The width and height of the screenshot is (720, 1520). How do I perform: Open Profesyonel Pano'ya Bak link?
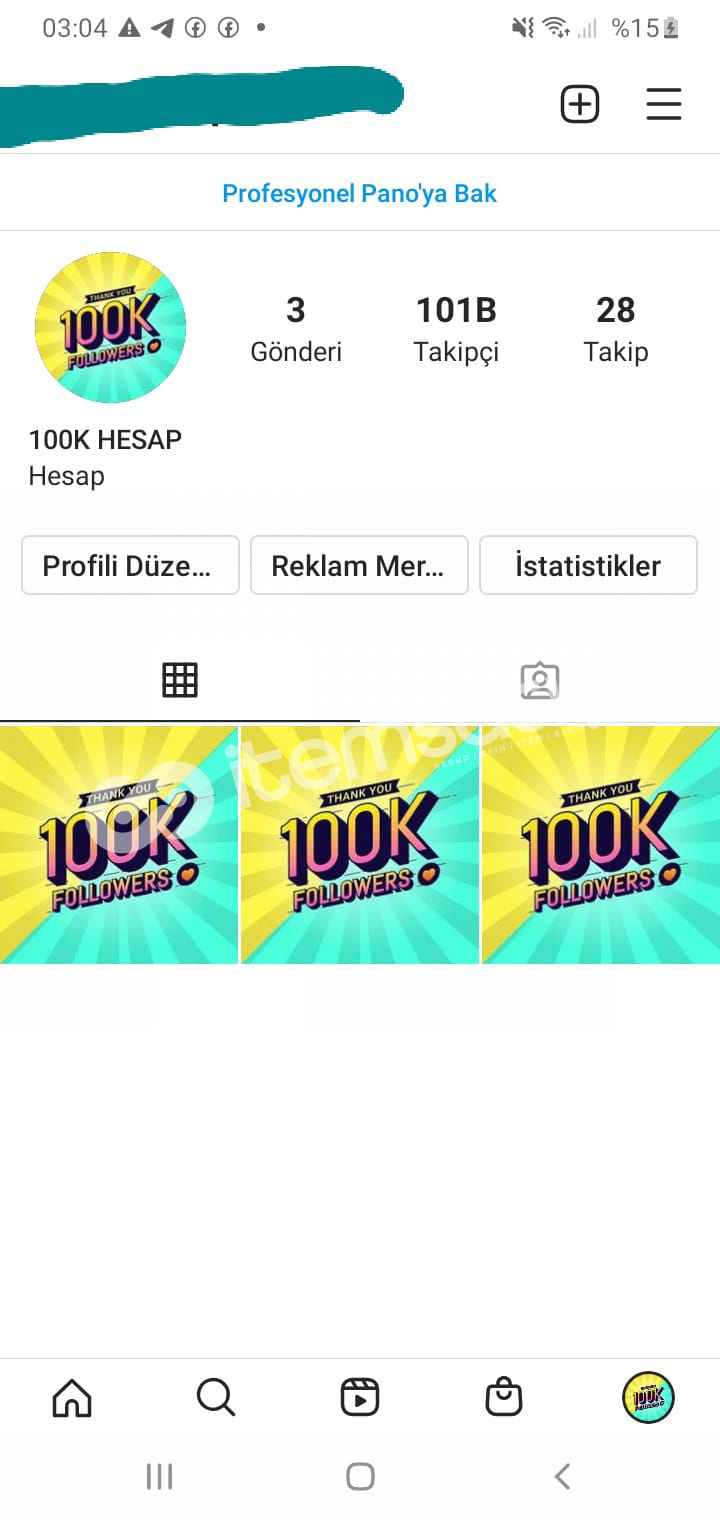point(359,193)
